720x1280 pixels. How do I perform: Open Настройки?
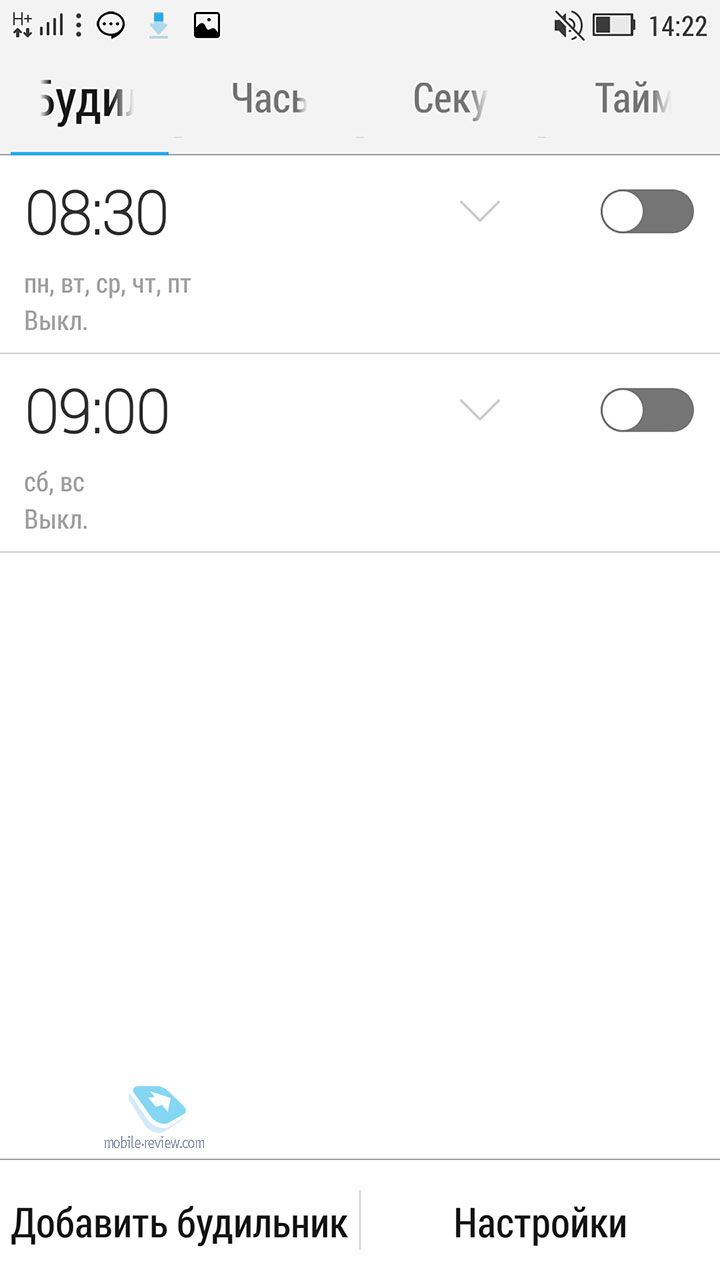(x=540, y=1223)
